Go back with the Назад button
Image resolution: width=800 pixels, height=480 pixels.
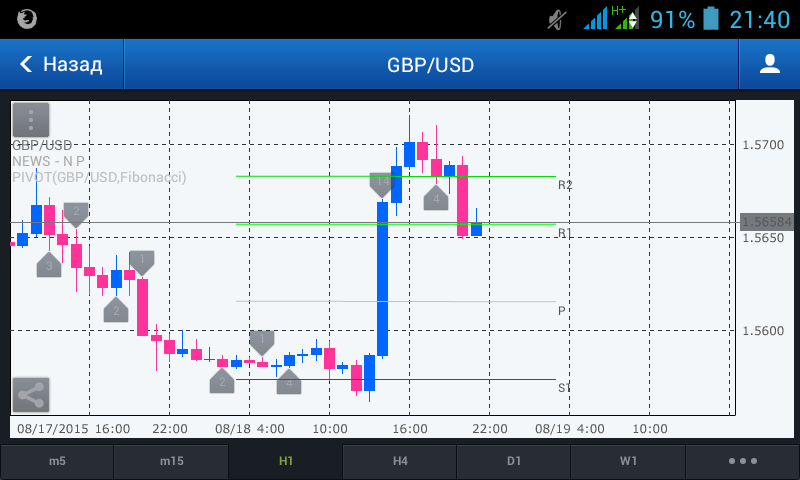click(61, 64)
